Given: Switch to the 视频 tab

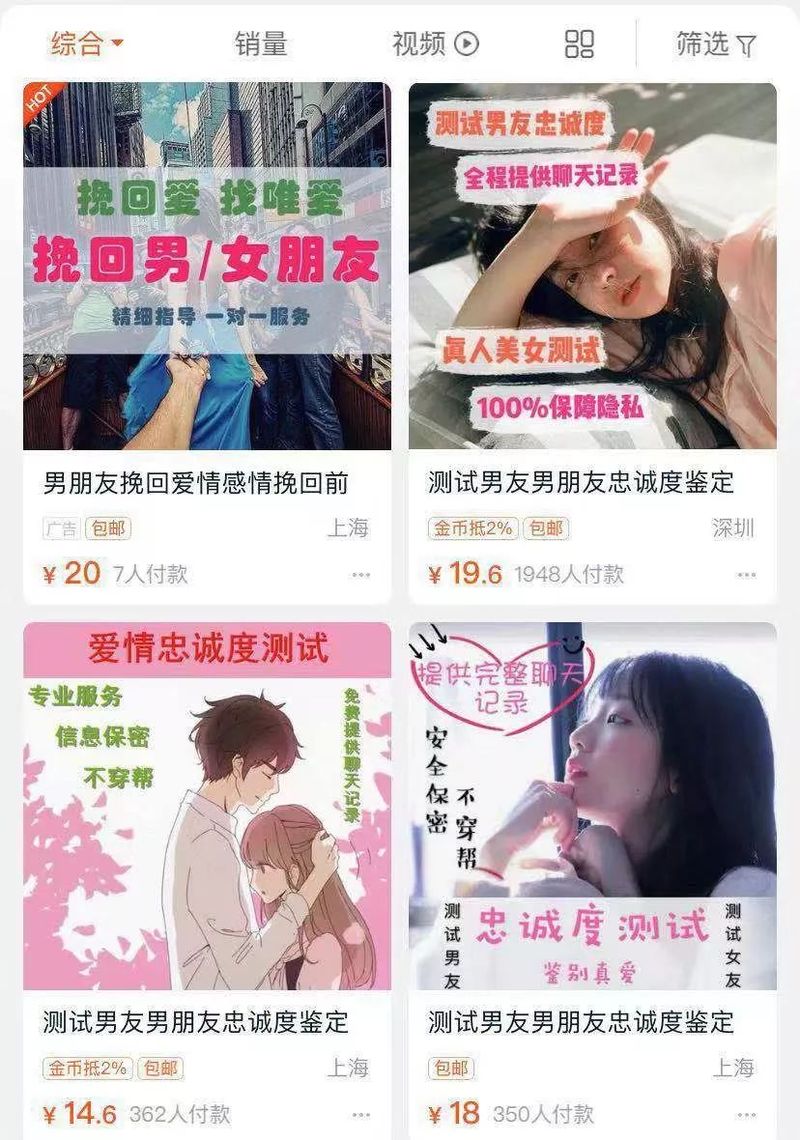Looking at the screenshot, I should [x=435, y=43].
